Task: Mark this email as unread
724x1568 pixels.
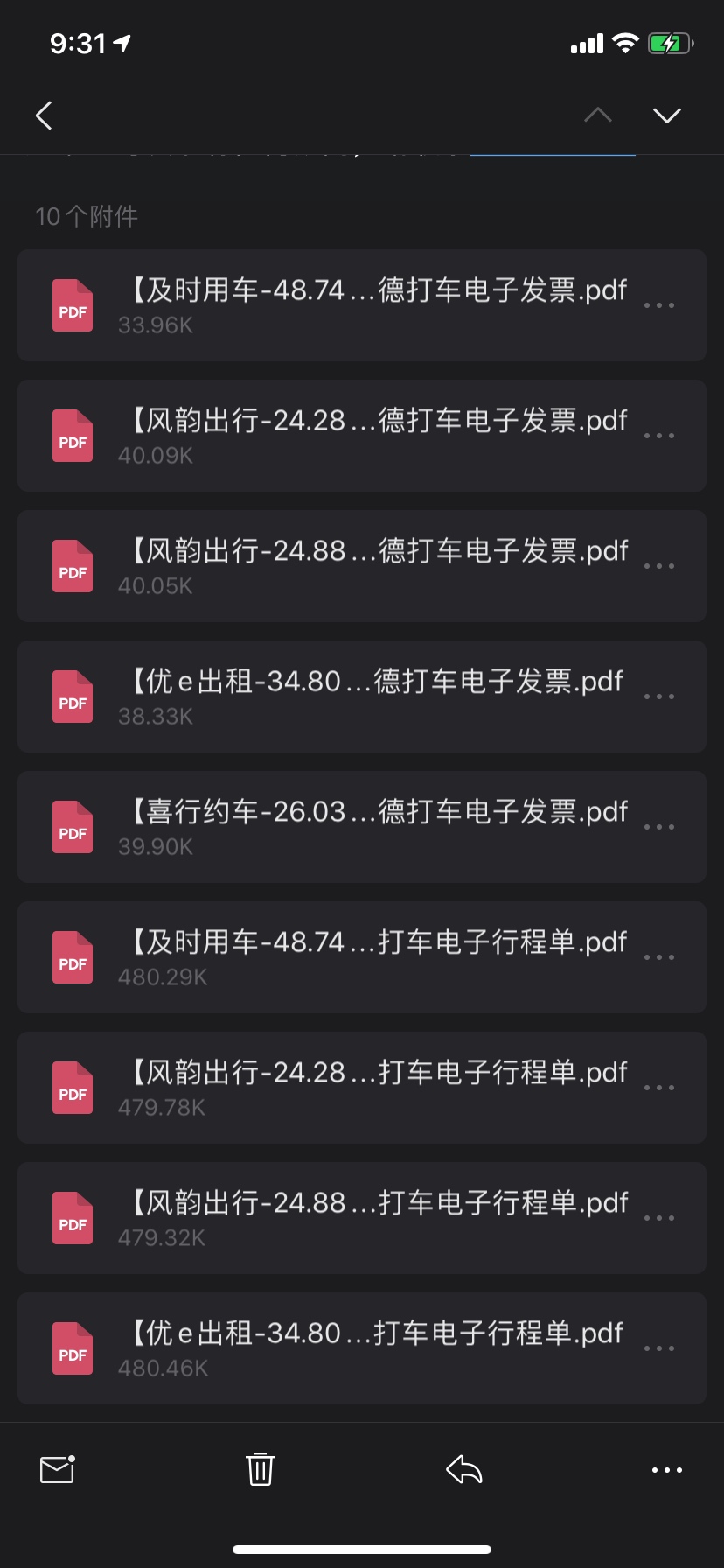Action: [58, 1469]
